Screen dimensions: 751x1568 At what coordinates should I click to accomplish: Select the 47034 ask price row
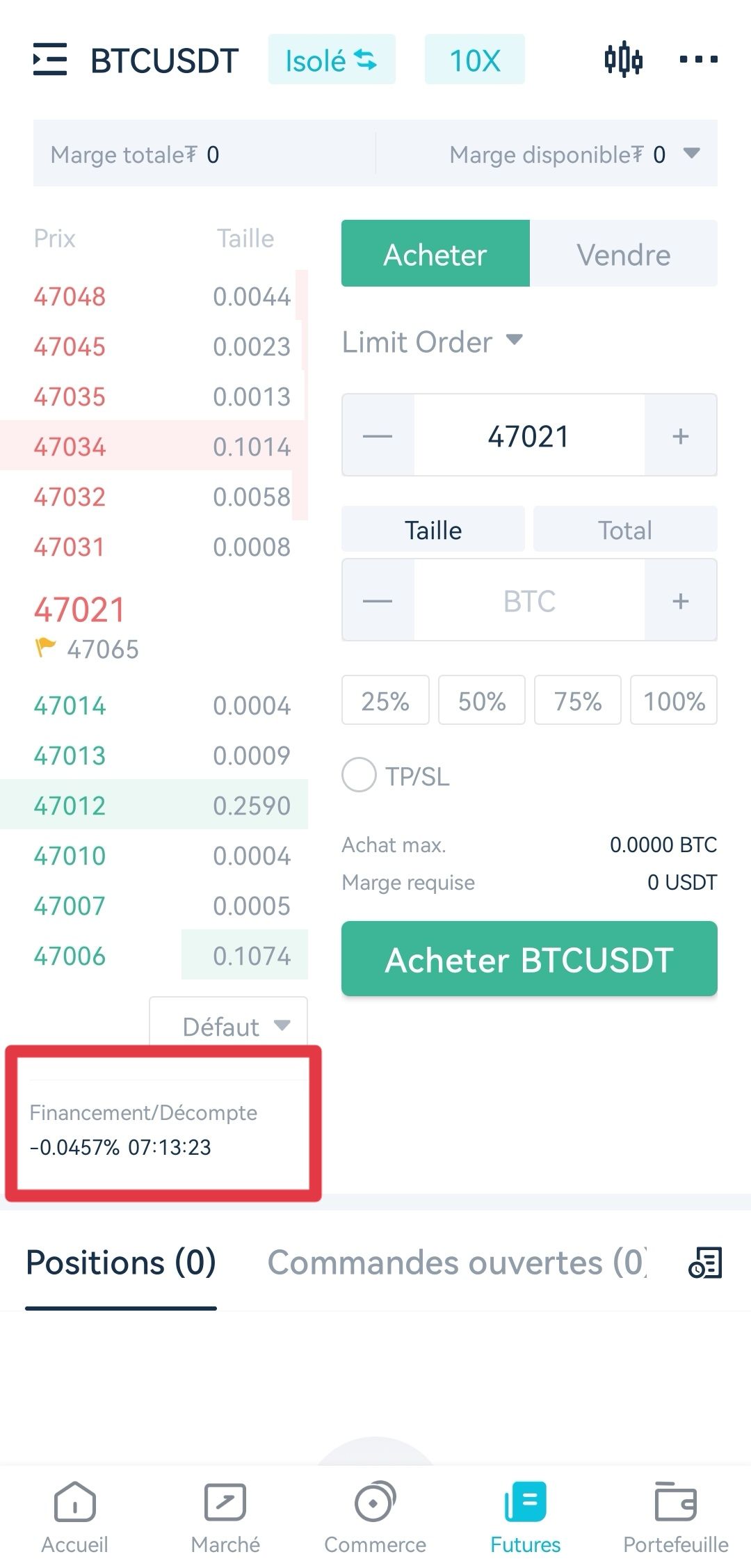click(154, 446)
